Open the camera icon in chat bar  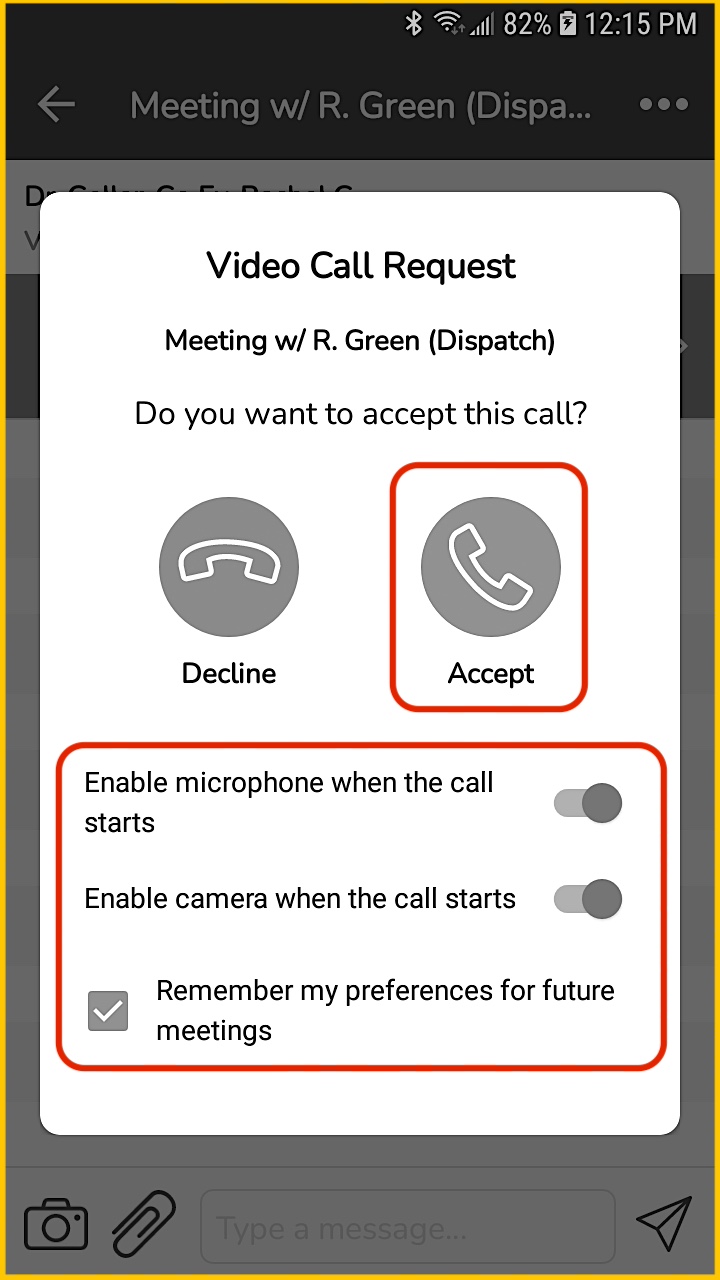(x=56, y=1224)
